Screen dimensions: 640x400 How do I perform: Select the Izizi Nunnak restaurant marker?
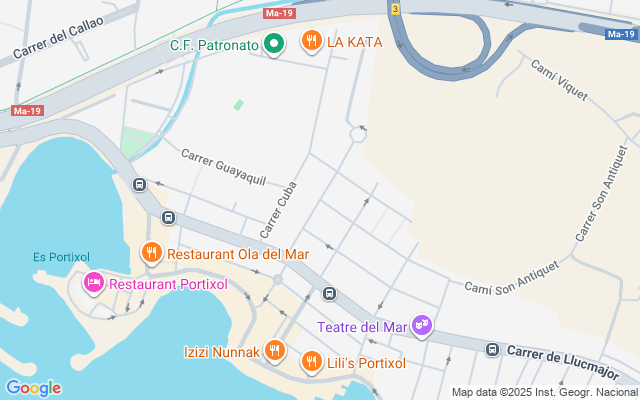click(276, 351)
